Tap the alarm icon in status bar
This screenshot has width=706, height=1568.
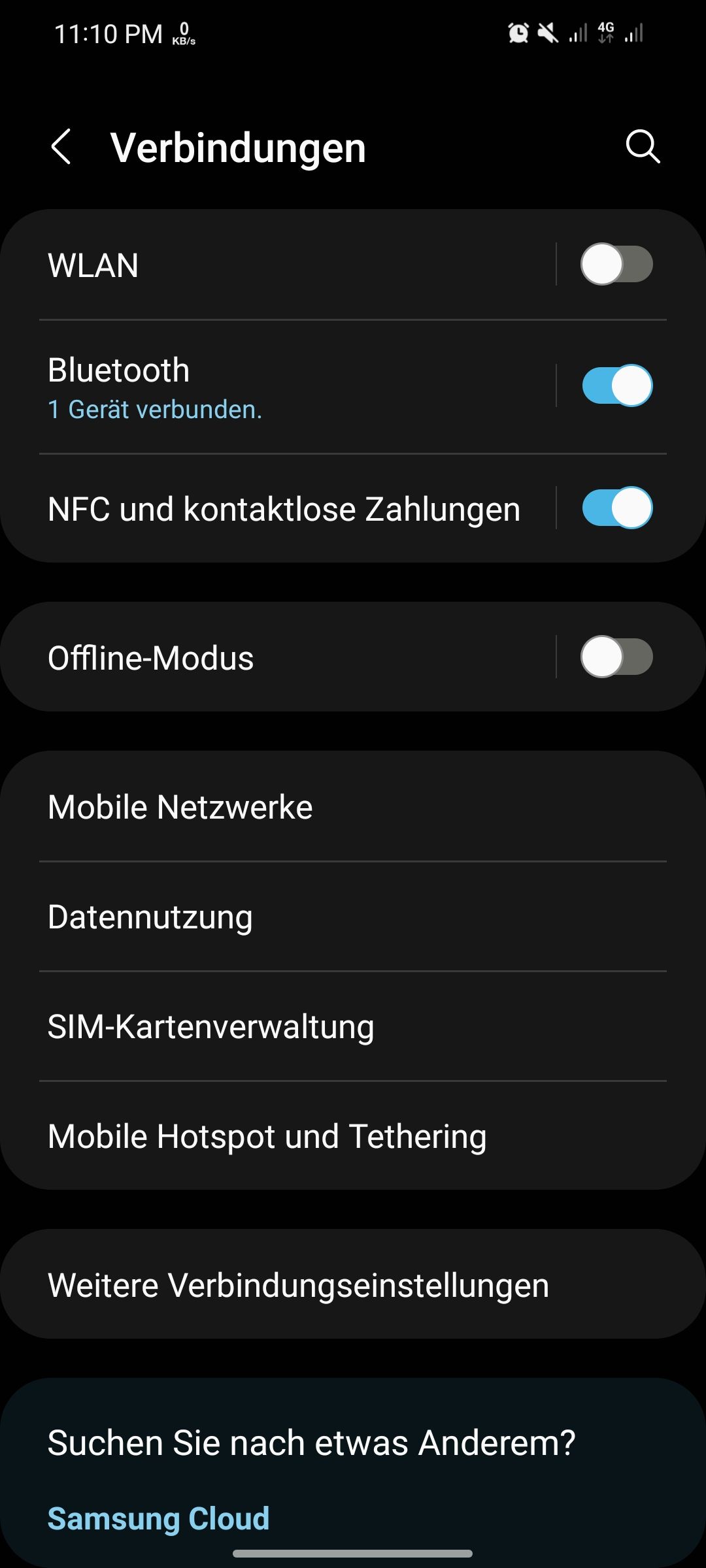tap(518, 33)
